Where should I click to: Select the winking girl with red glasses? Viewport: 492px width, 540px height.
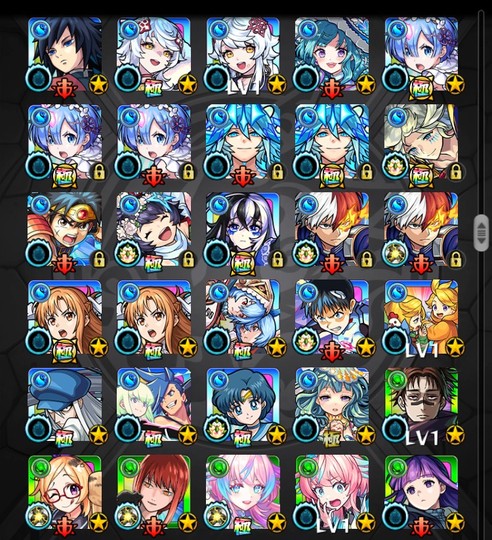tap(65, 492)
